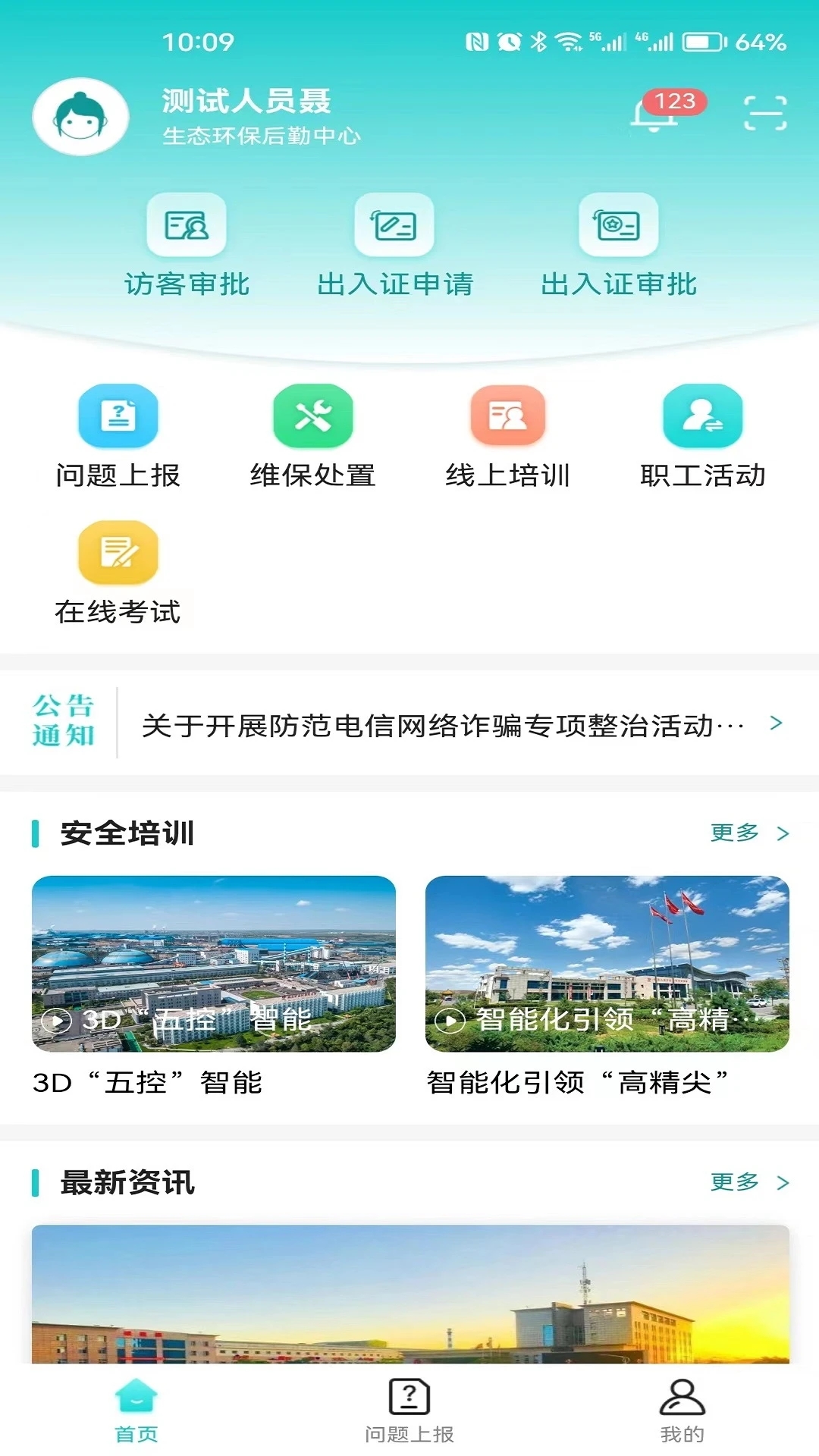819x1456 pixels.
Task: Select the 问题上报 problem report icon
Action: (118, 438)
